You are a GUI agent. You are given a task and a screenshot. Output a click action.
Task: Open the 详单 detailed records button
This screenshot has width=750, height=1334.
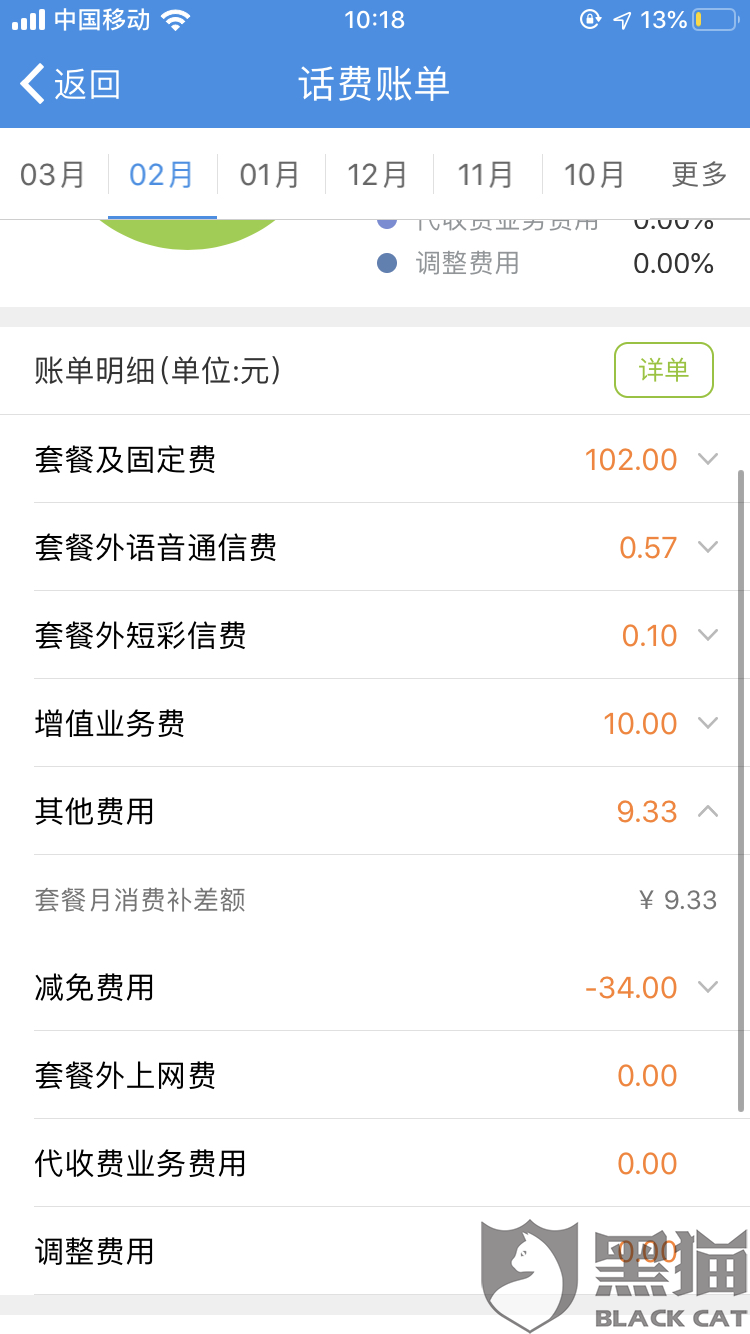663,370
